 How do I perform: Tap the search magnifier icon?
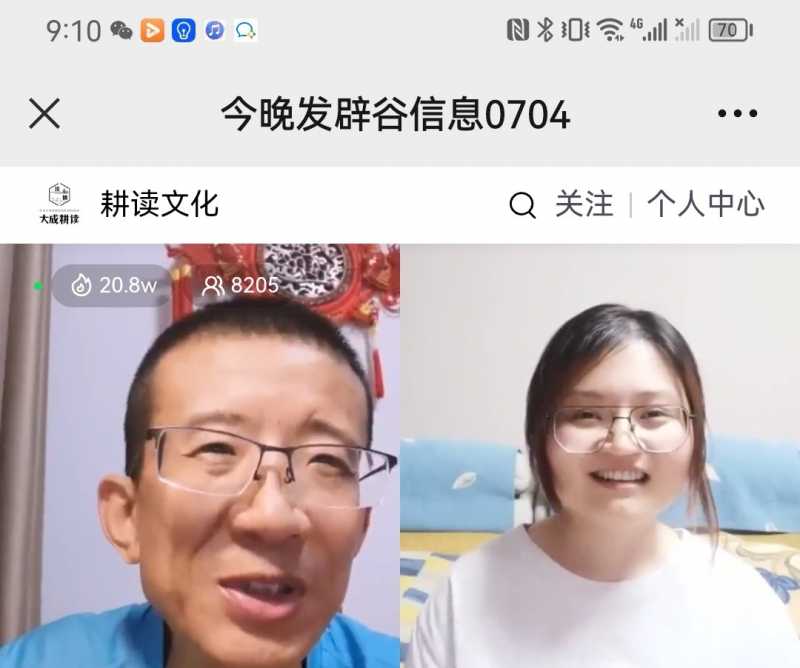click(x=522, y=205)
